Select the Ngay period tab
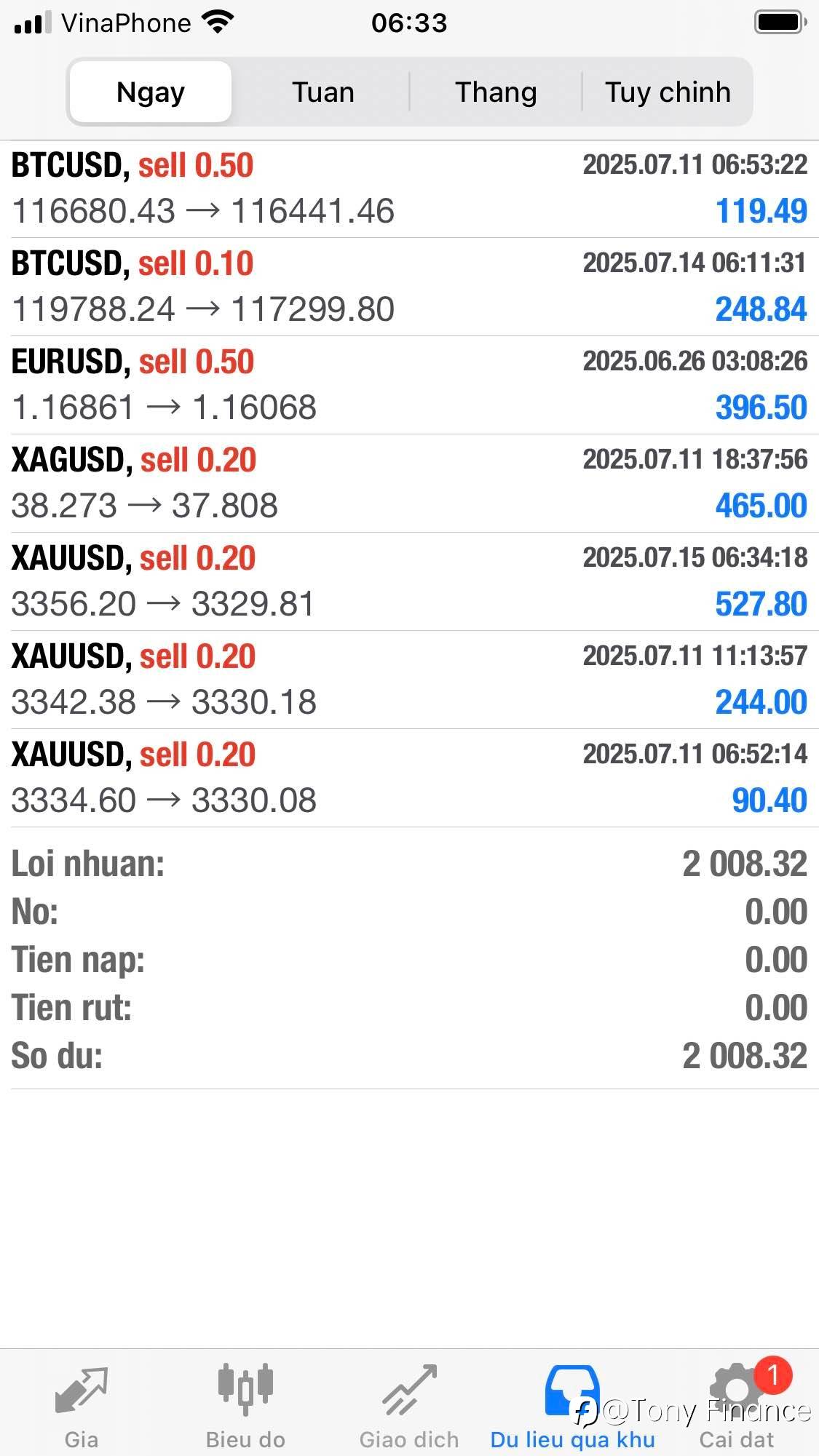This screenshot has width=819, height=1456. click(x=151, y=92)
